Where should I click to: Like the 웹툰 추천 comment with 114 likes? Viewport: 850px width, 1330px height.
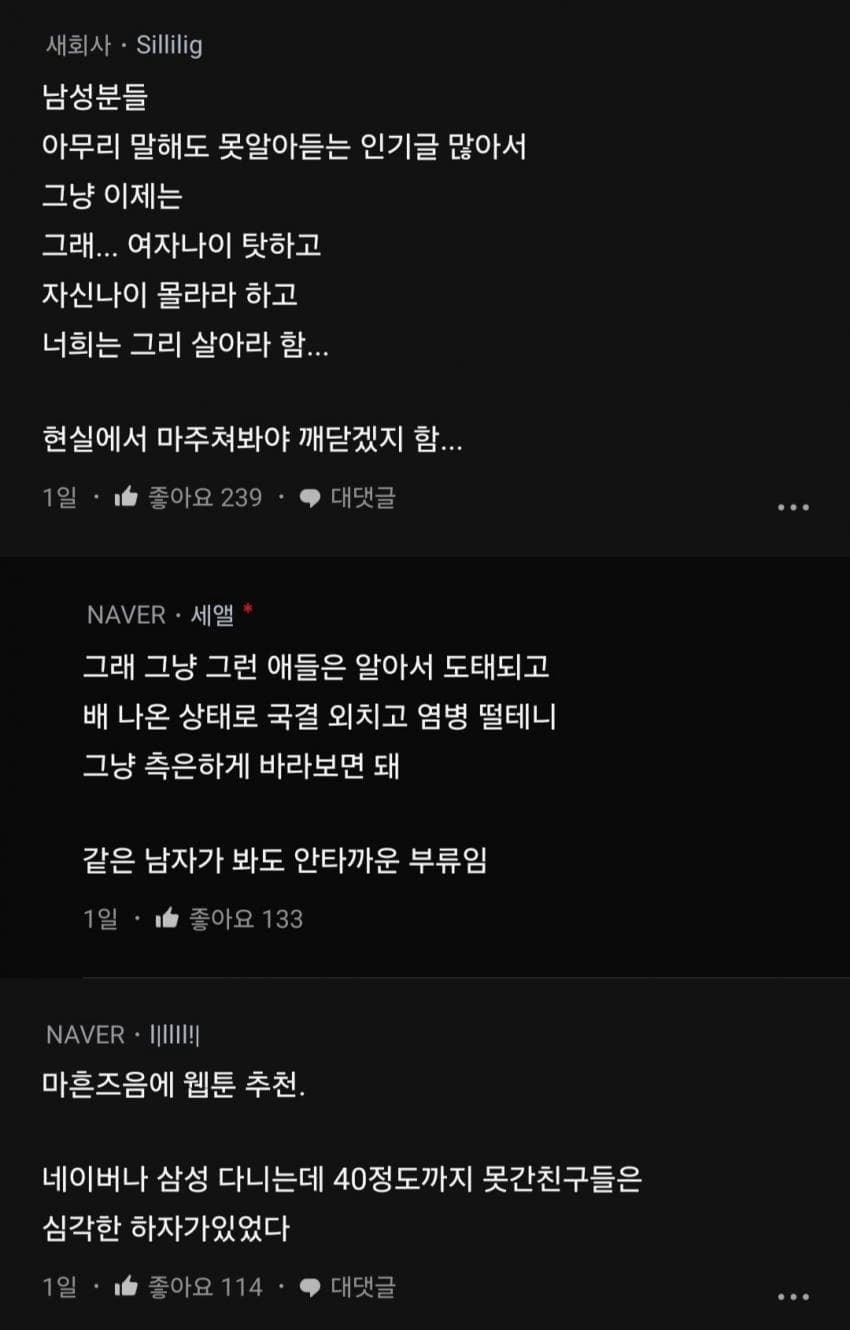(127, 1286)
